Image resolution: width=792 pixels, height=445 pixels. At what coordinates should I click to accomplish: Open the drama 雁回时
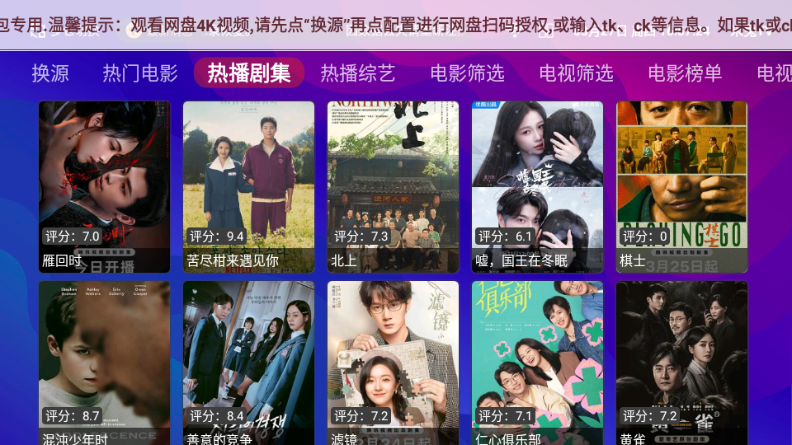pos(104,187)
